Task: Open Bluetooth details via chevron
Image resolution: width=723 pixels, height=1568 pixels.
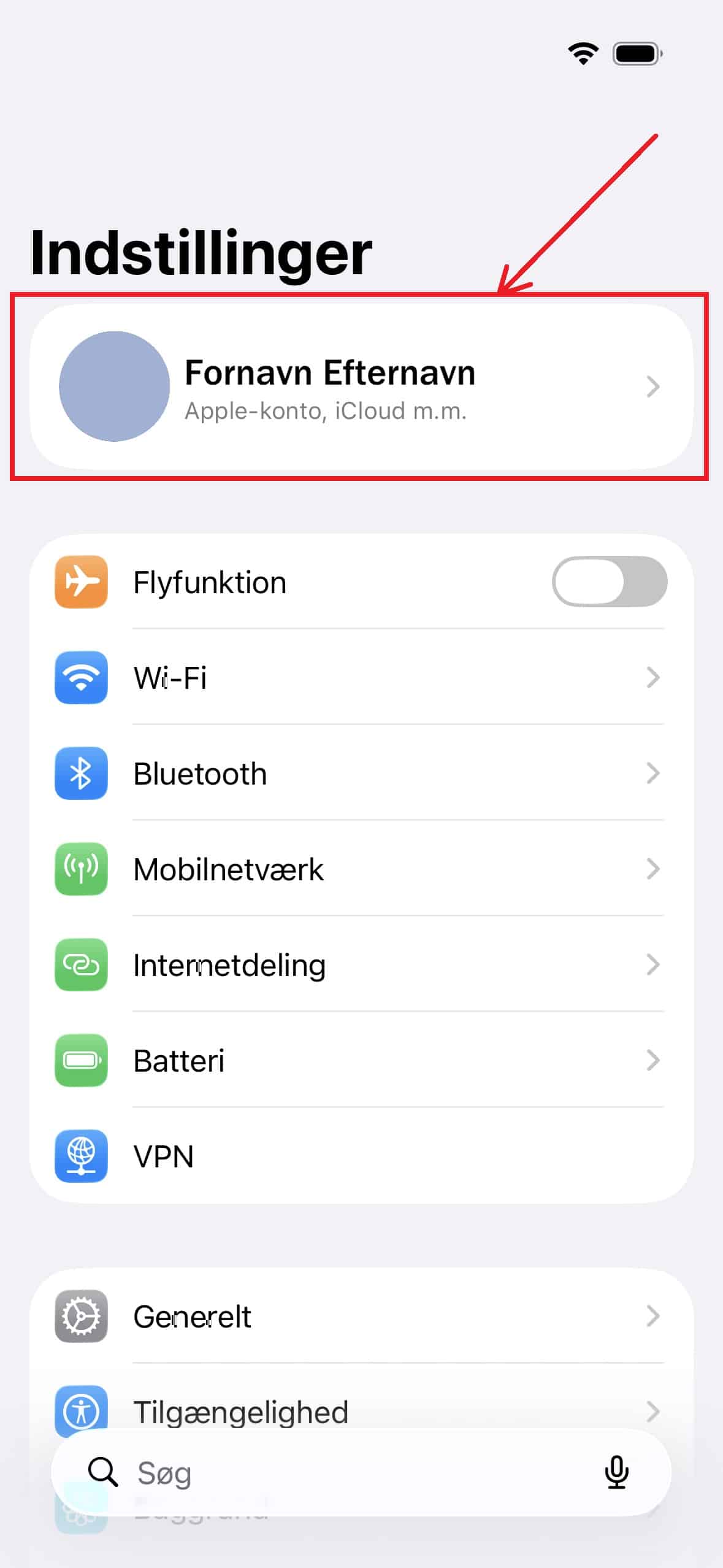Action: tap(652, 773)
